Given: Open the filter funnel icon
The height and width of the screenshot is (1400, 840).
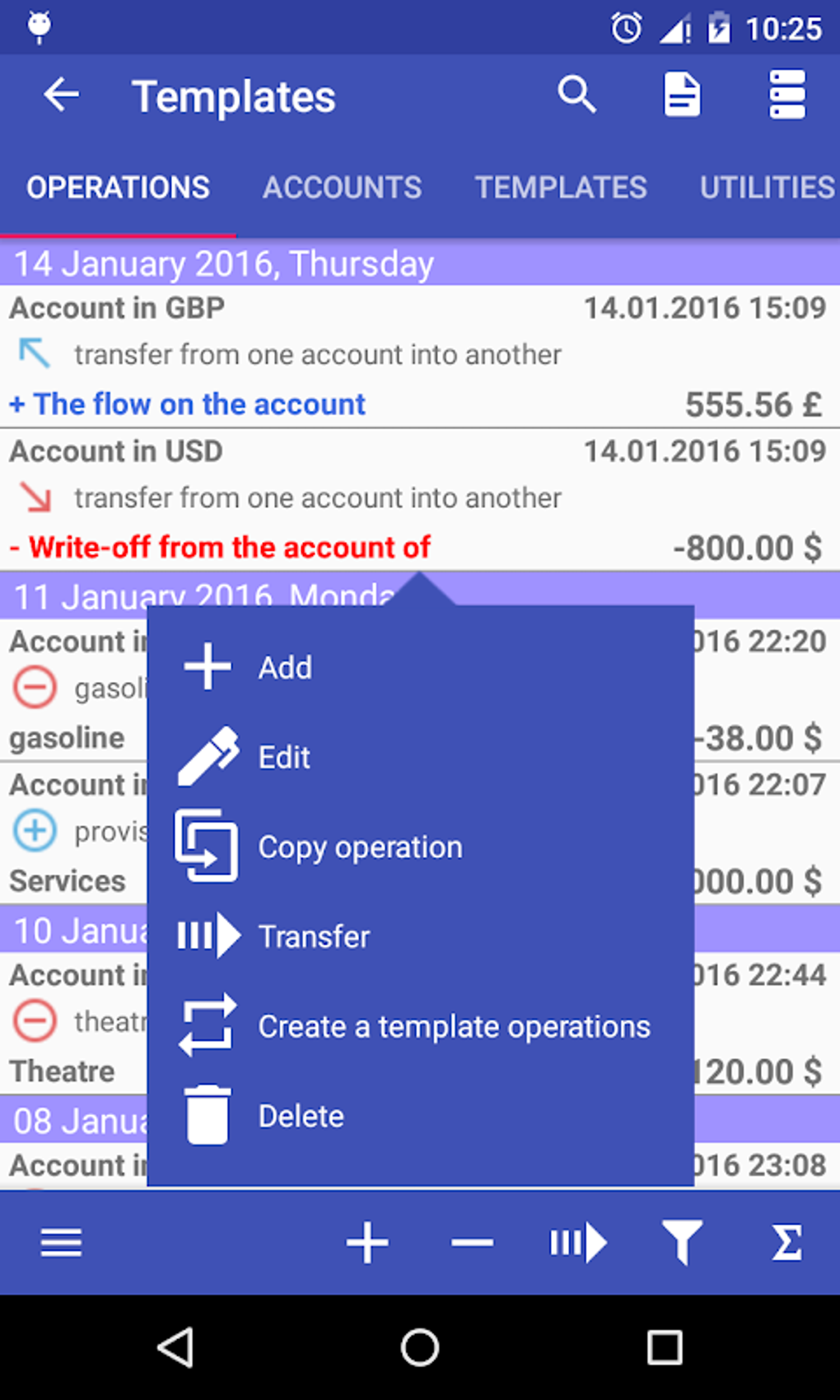Looking at the screenshot, I should [x=682, y=1242].
